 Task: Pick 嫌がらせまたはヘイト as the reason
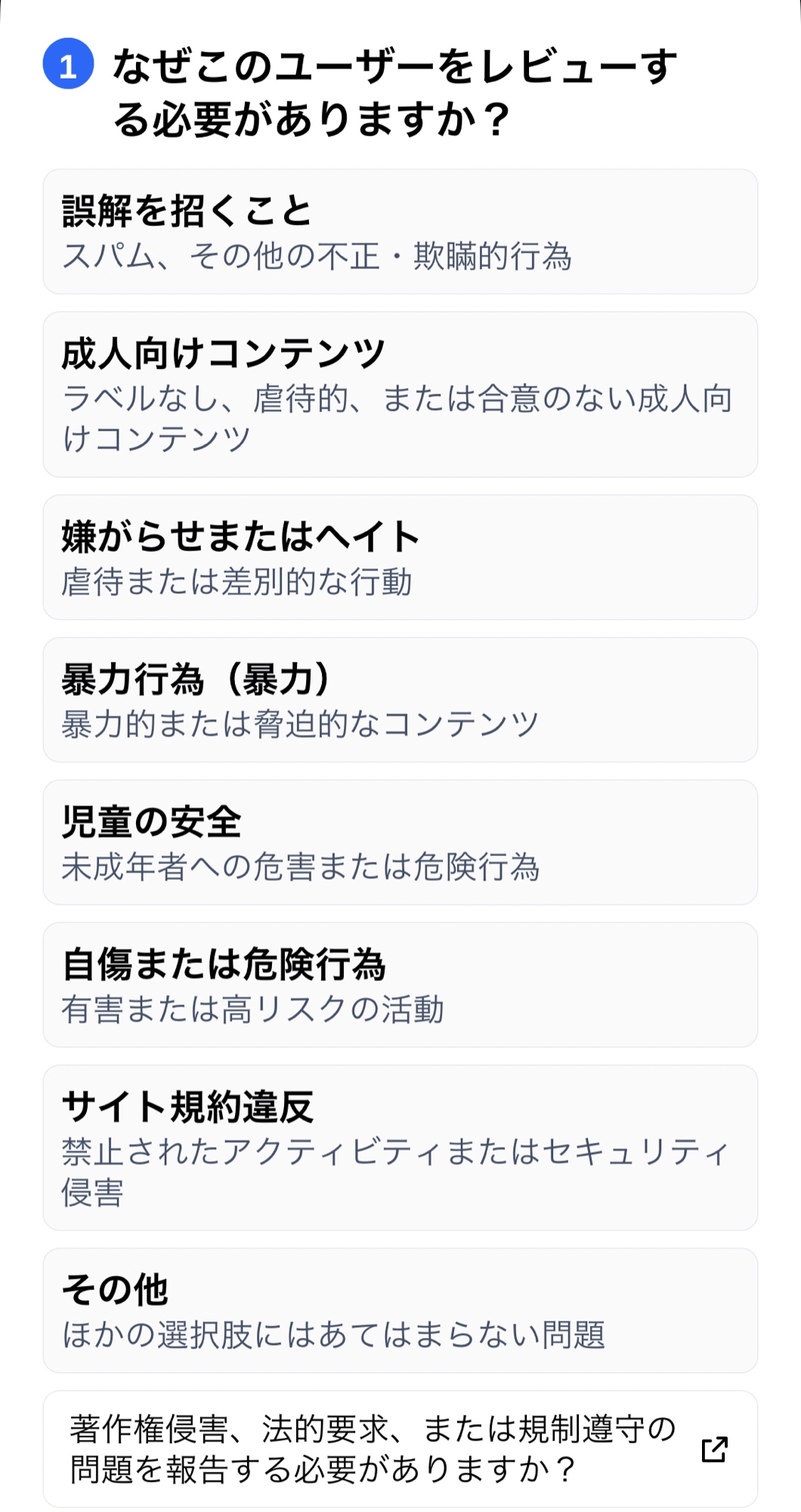click(400, 557)
